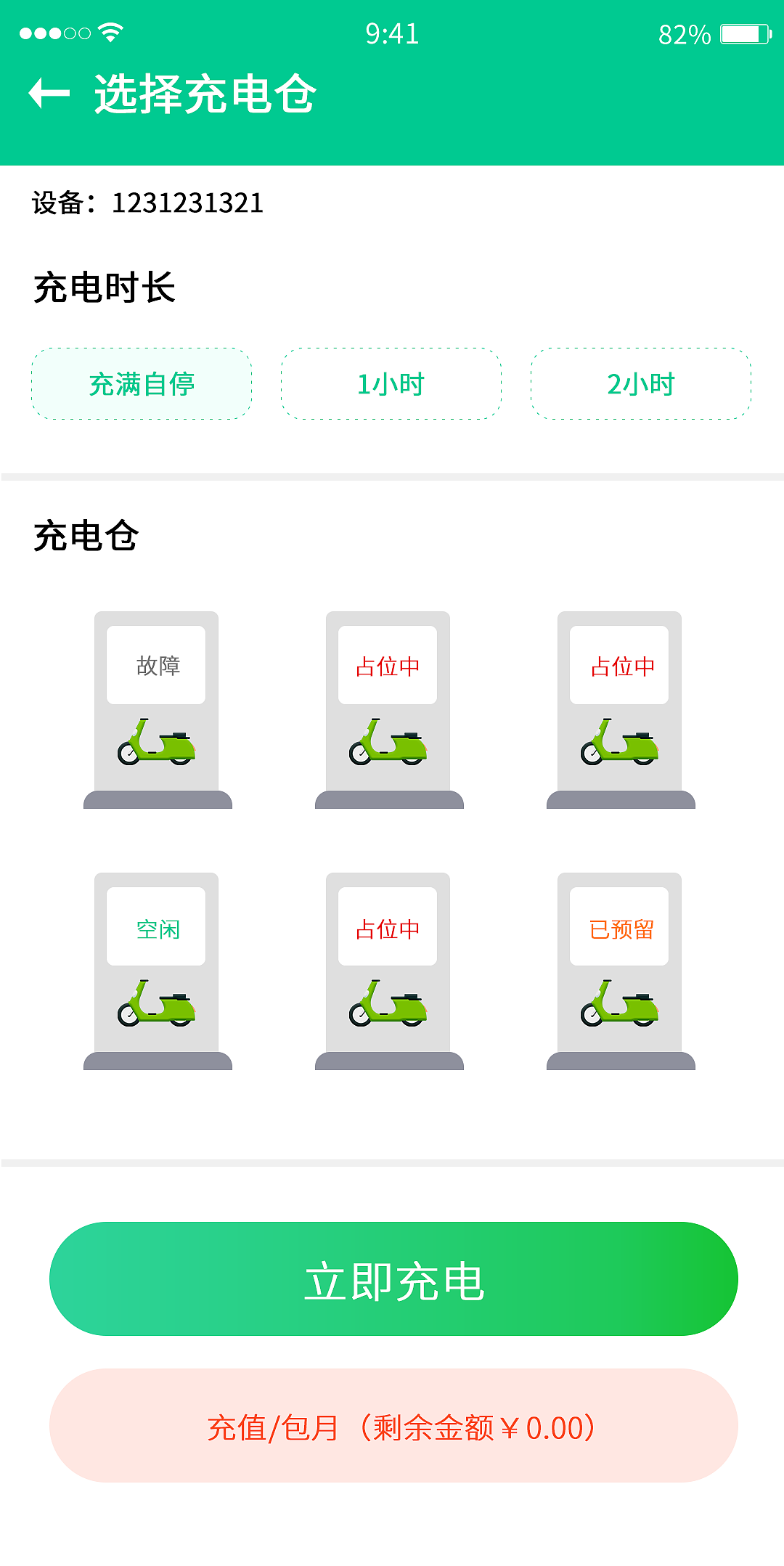Select the faulty 故障 charging bay
This screenshot has height=1566, width=784.
(156, 708)
